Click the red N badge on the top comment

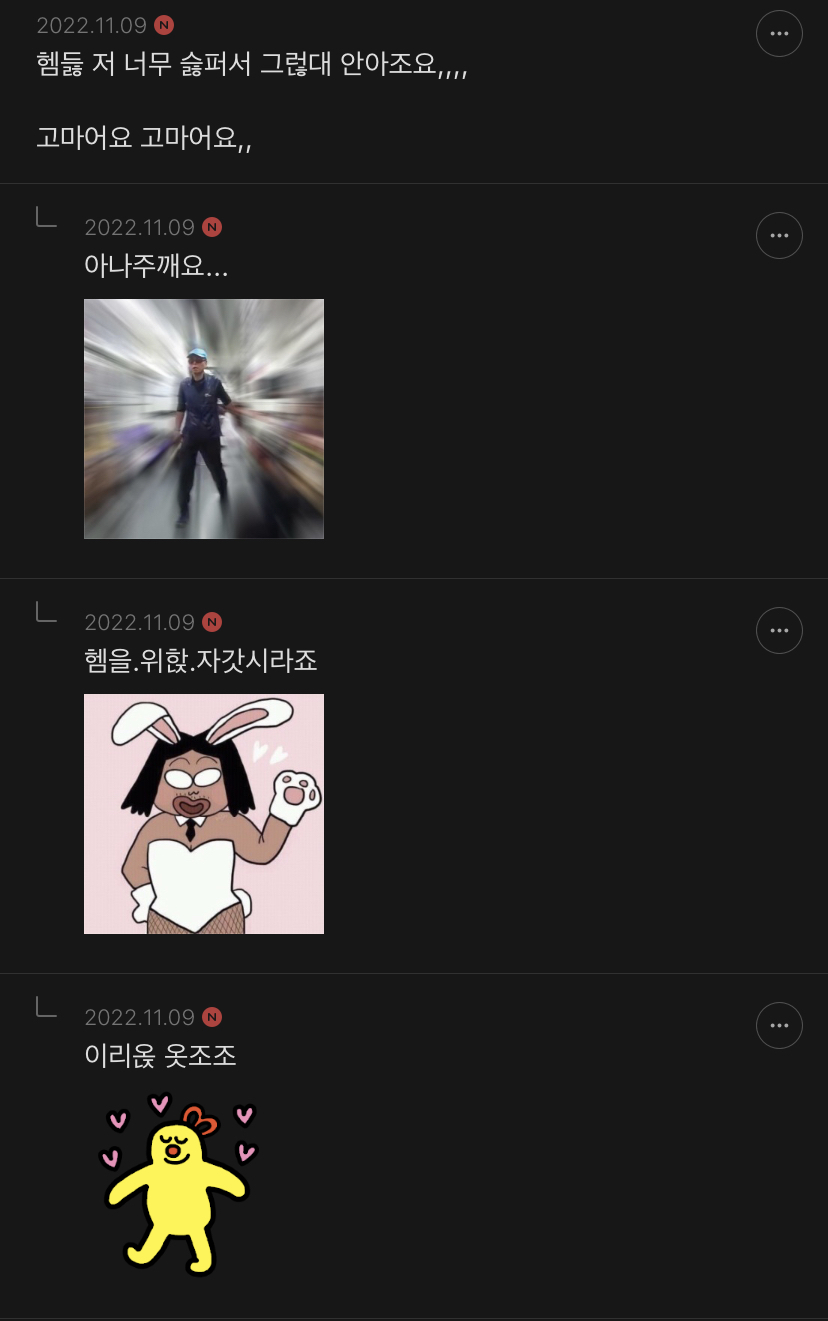pyautogui.click(x=163, y=24)
